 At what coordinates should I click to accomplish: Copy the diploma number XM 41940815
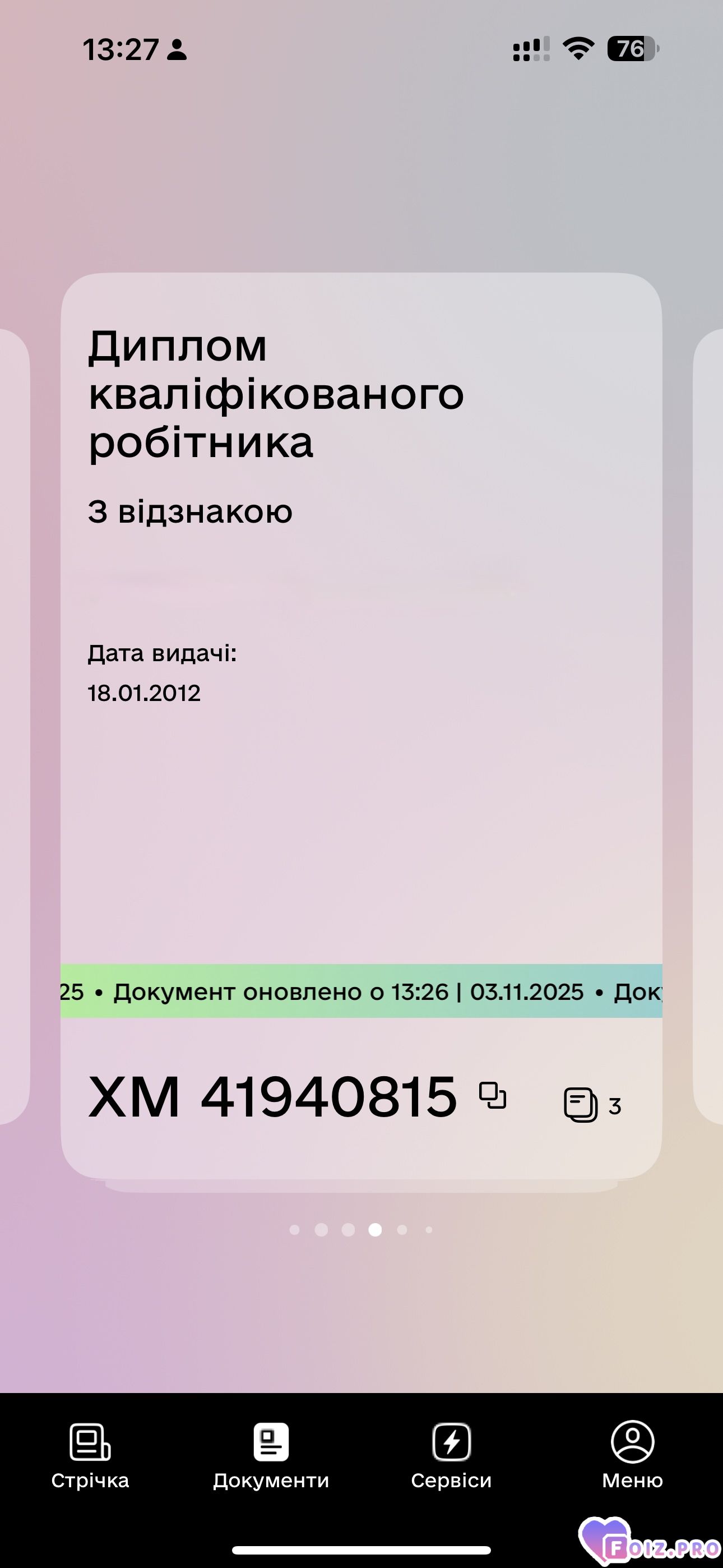(492, 1095)
